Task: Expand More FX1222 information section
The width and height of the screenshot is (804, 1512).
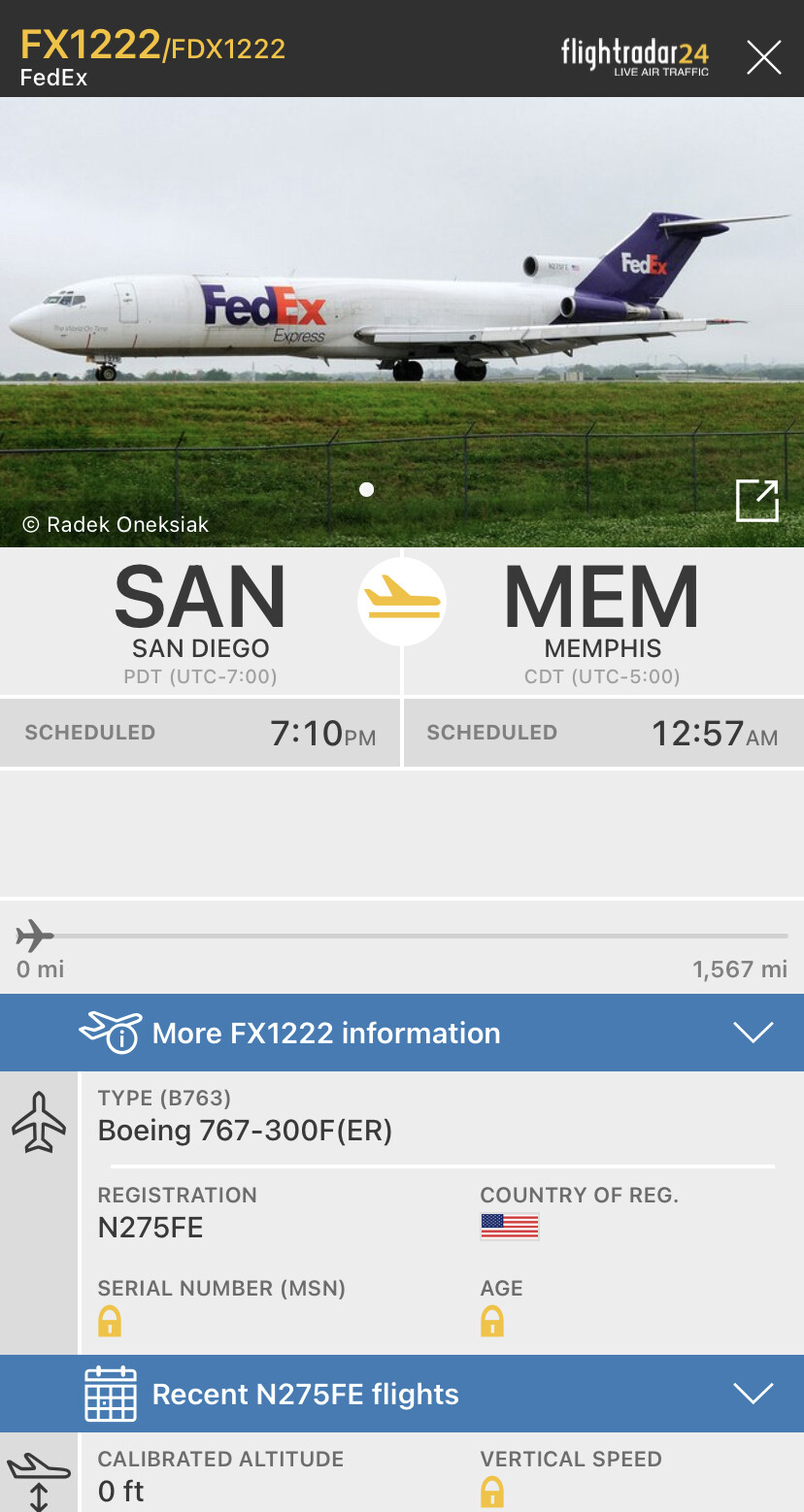Action: 402,1033
